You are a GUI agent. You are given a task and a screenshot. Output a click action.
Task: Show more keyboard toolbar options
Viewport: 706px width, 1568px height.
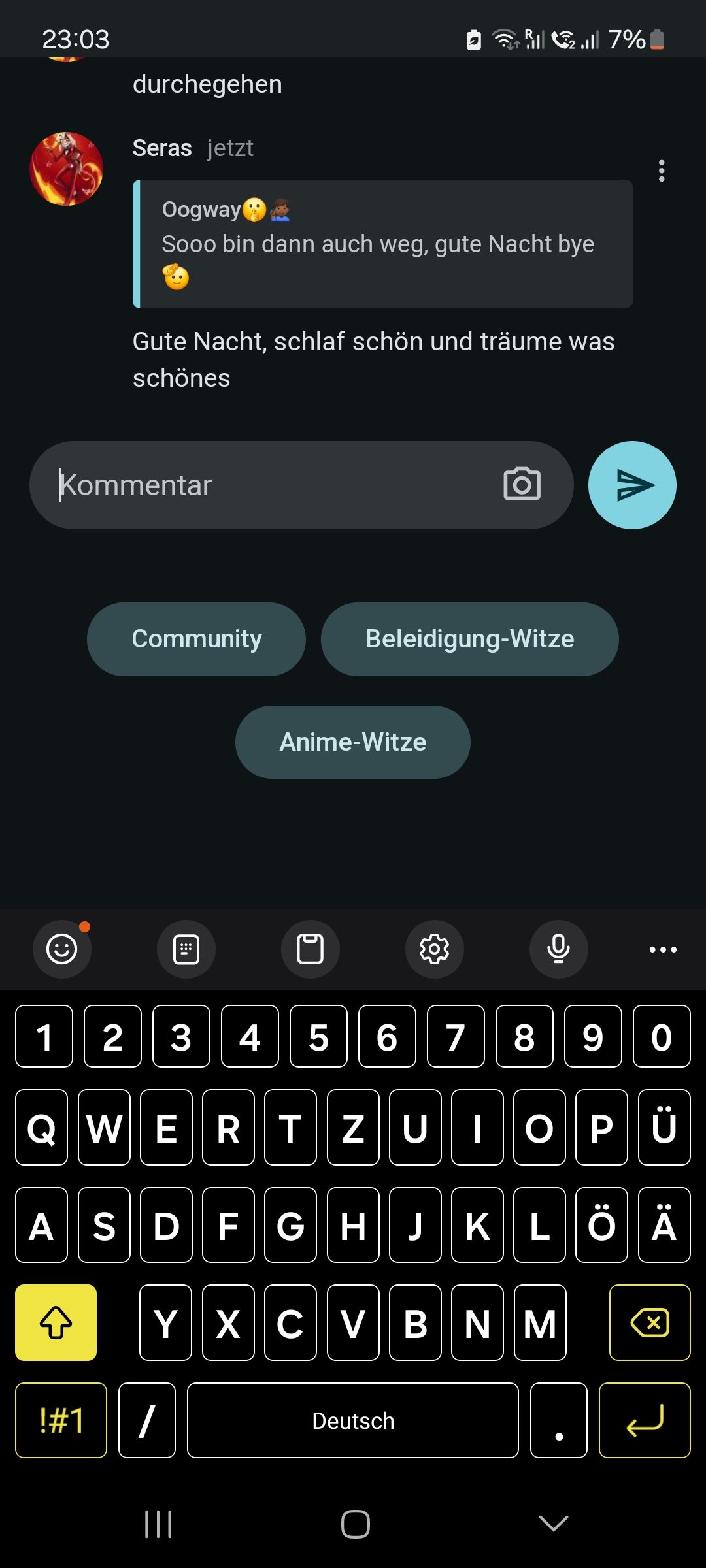(663, 949)
